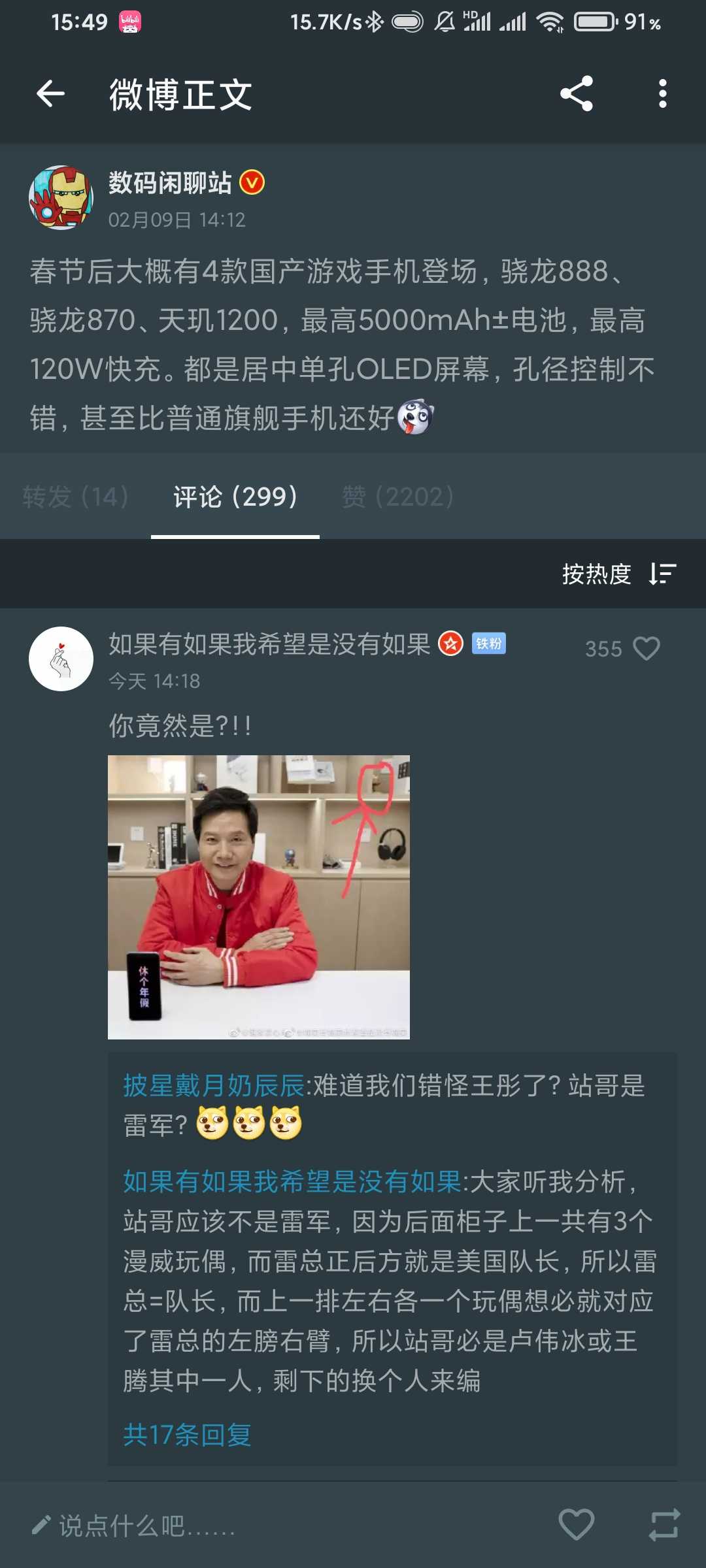Go back from the Weibo post page

(50, 94)
